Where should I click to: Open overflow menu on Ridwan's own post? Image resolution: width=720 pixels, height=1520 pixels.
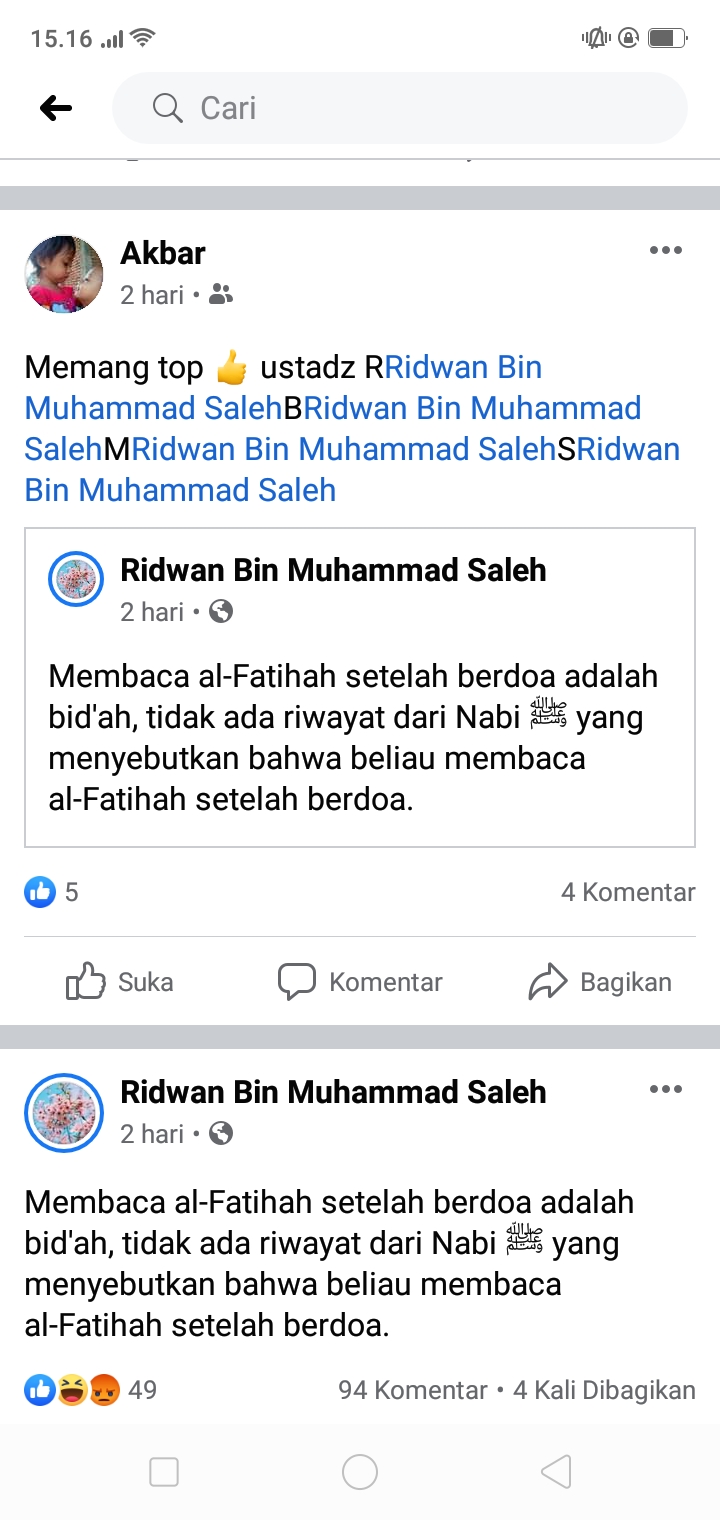click(x=665, y=1089)
